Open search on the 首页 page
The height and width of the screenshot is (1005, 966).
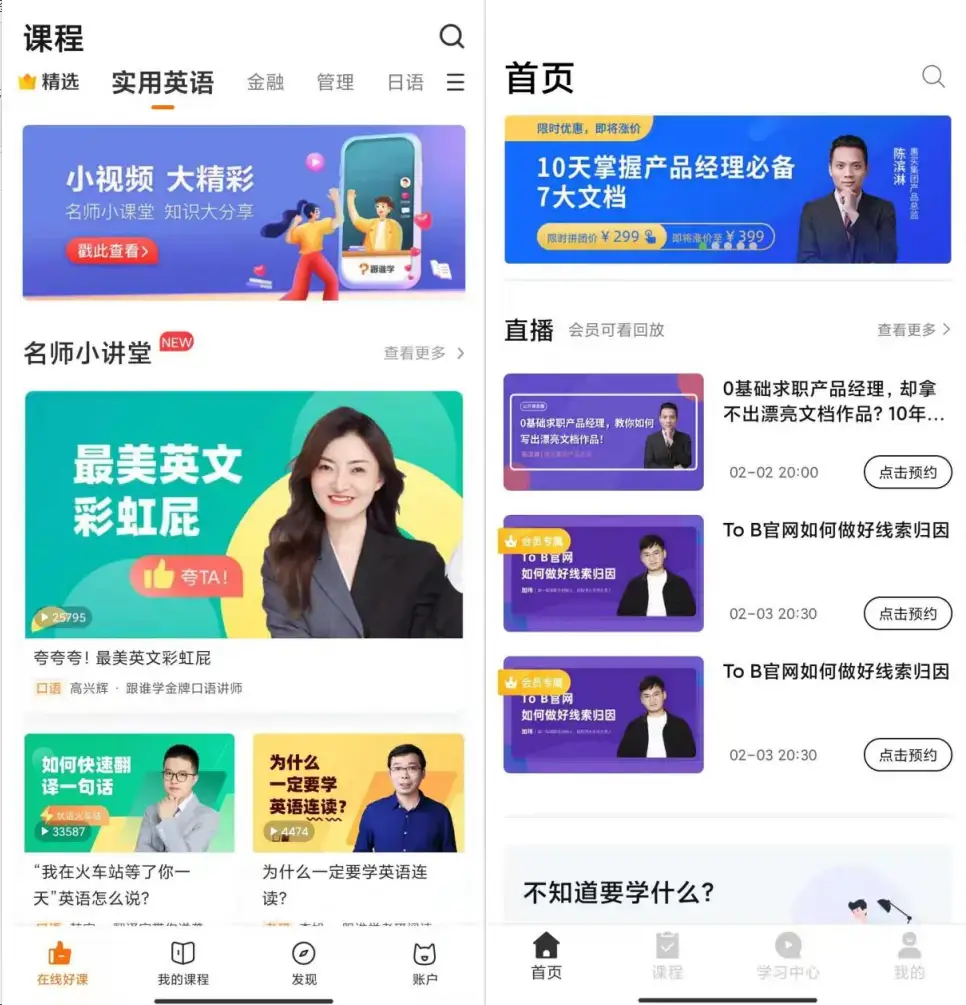933,77
